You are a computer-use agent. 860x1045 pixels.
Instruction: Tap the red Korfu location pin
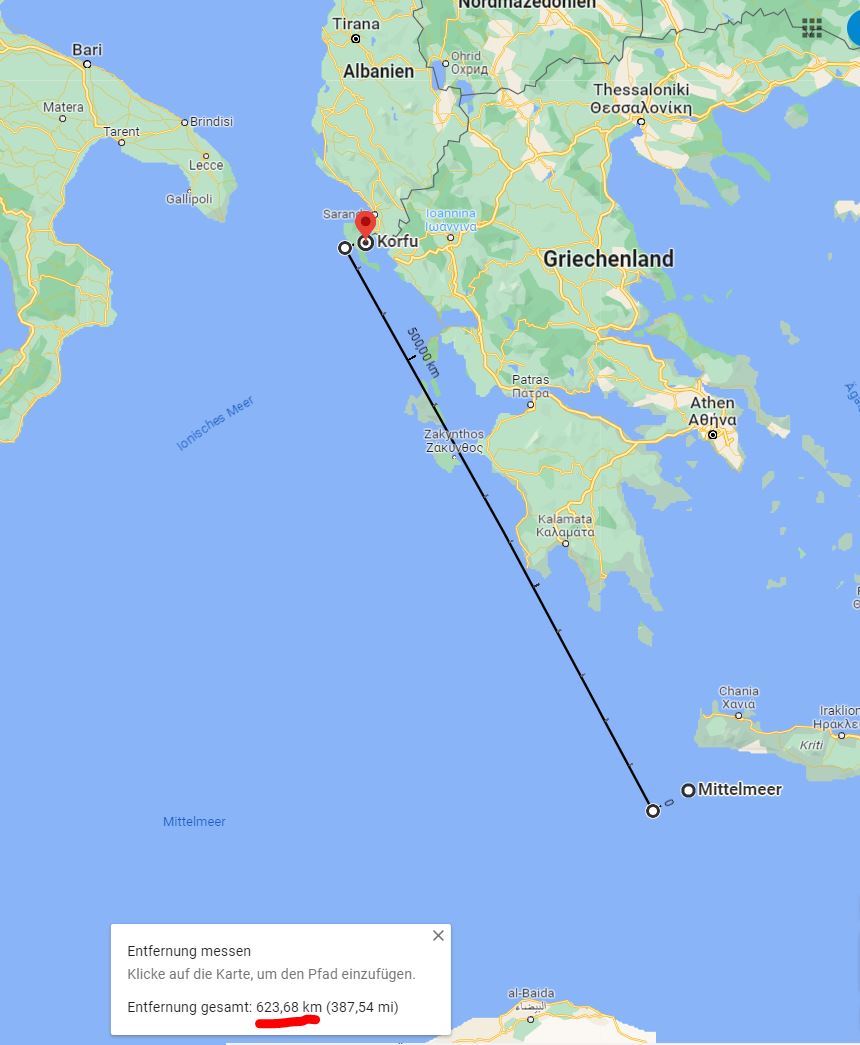coord(366,224)
